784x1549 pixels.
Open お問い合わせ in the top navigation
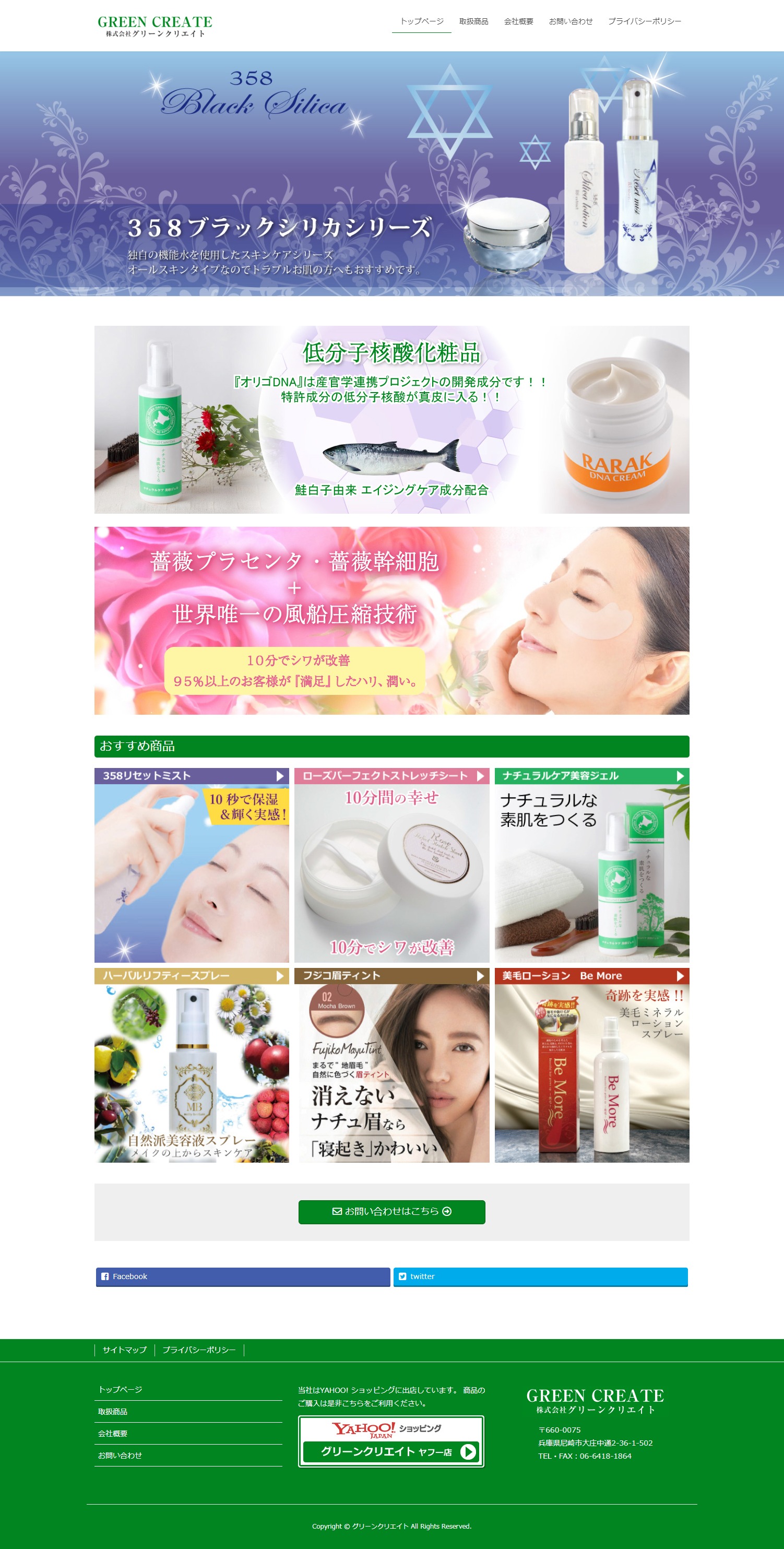[x=570, y=21]
